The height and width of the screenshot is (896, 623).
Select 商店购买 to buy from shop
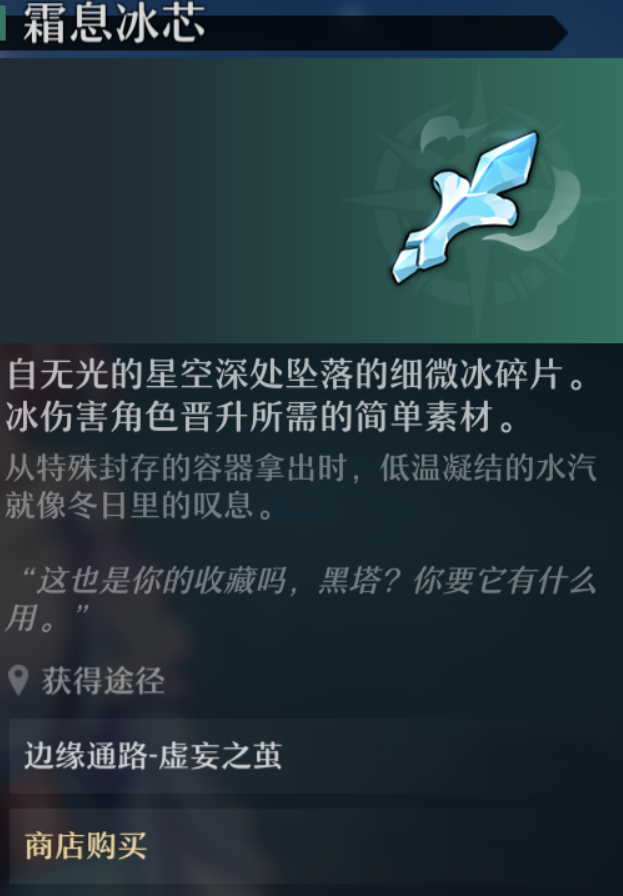310,846
